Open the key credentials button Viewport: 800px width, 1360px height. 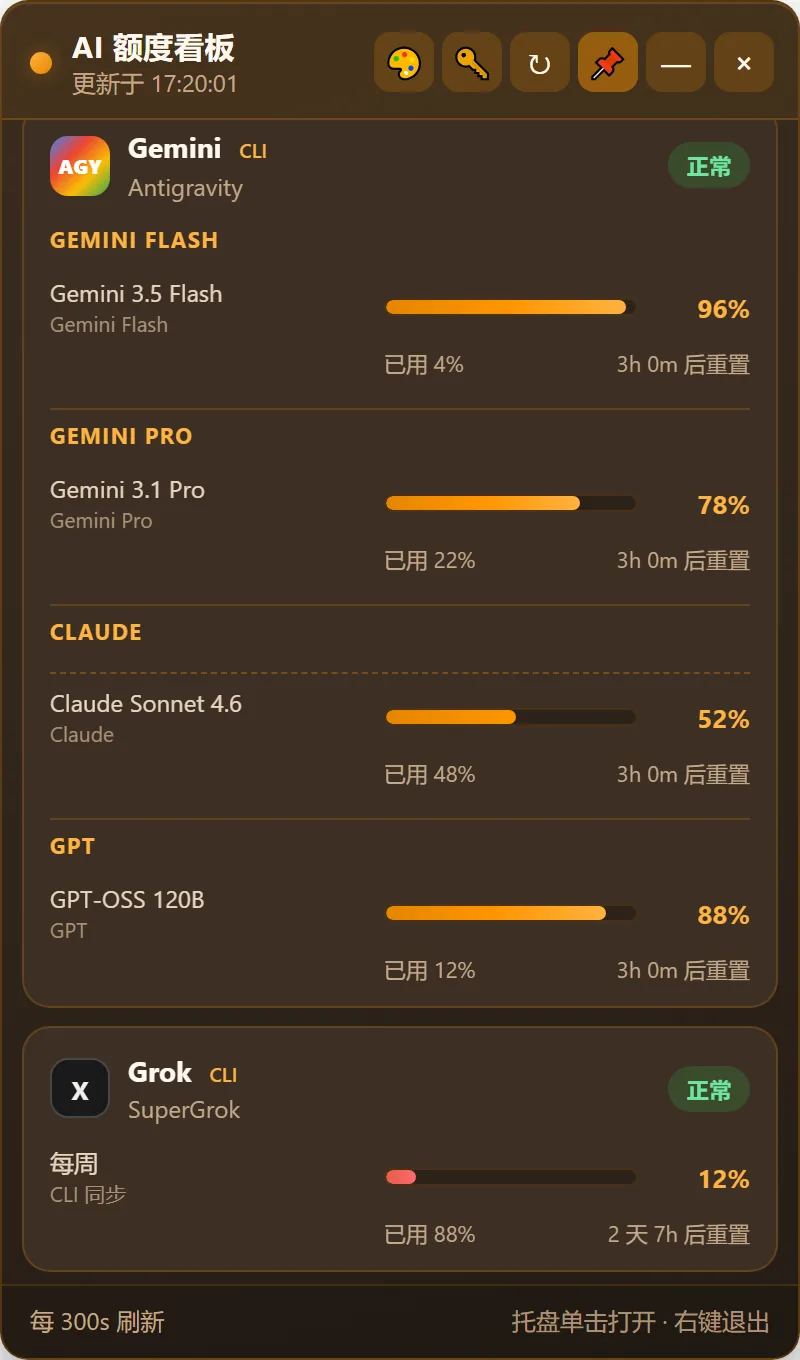coord(472,62)
